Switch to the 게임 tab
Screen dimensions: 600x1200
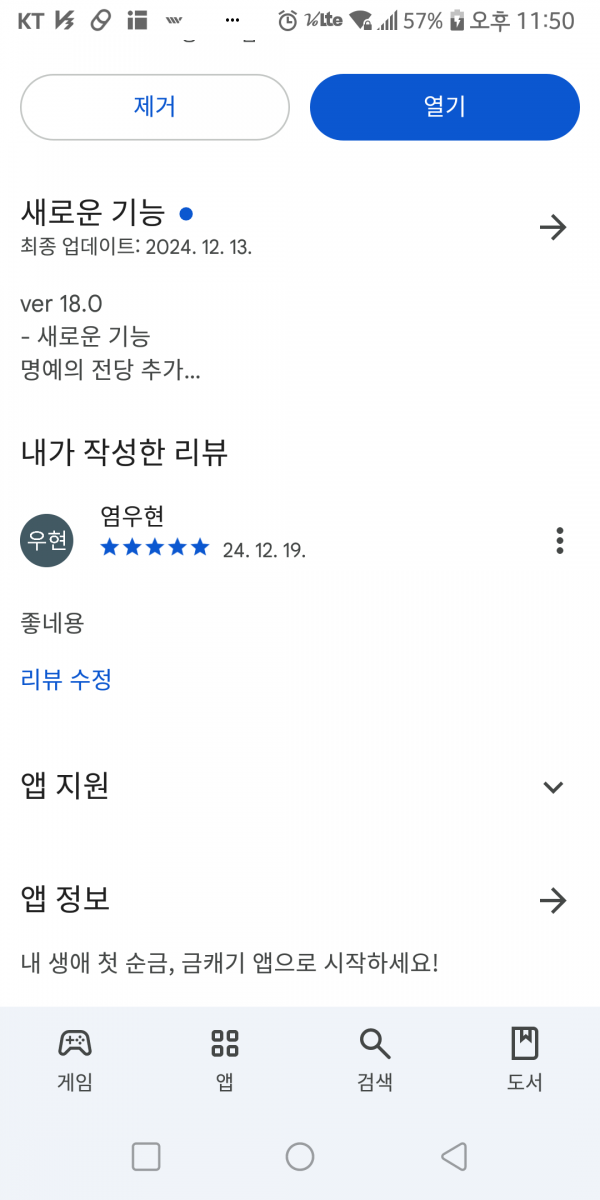75,1060
